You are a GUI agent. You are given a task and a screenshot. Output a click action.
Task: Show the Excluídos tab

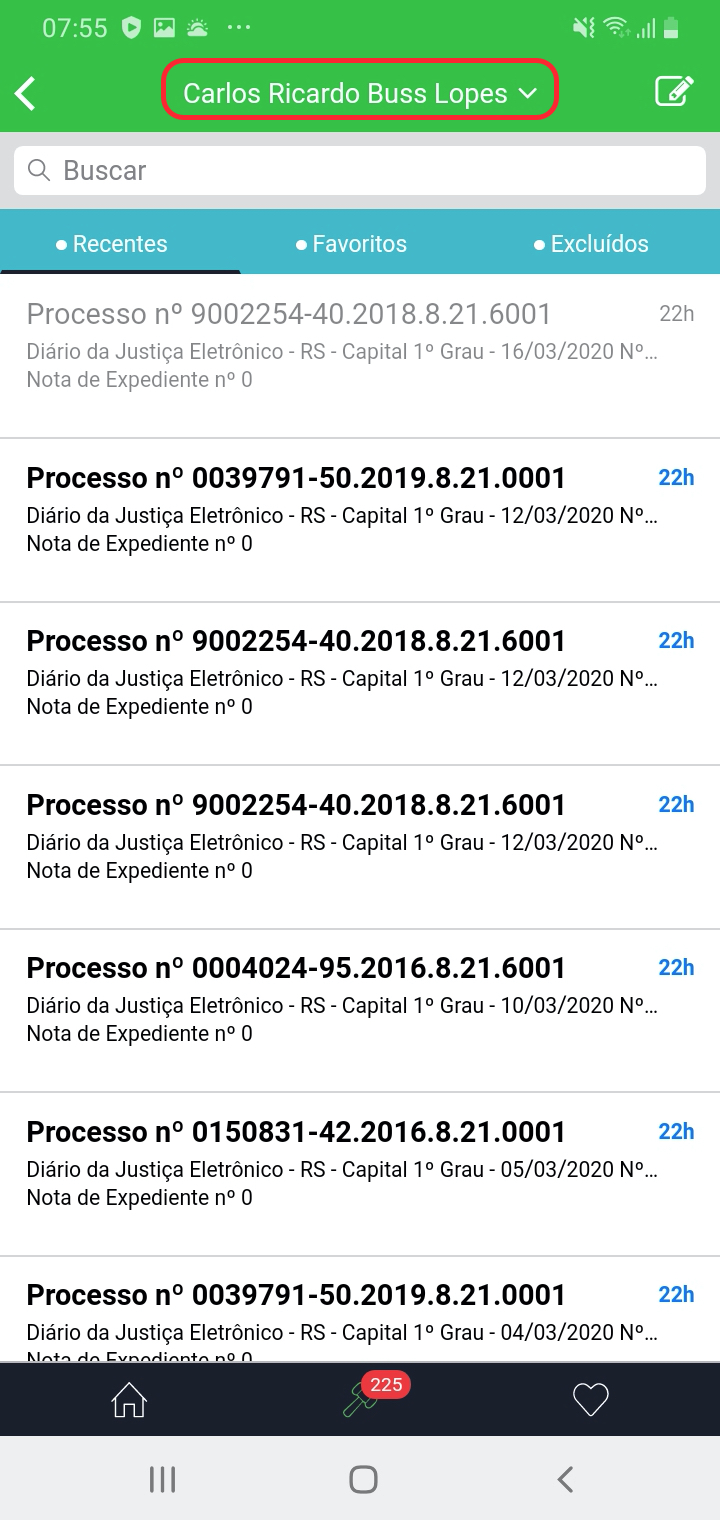pos(591,244)
